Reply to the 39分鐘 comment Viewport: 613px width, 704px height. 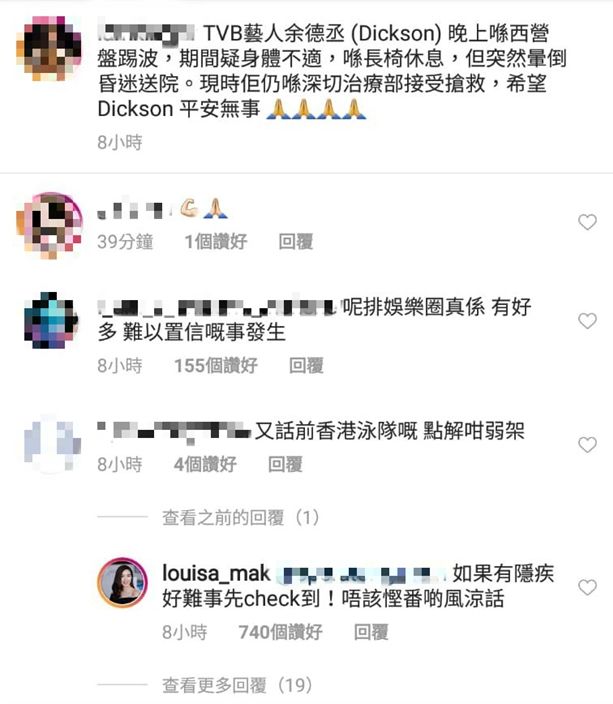click(x=296, y=242)
